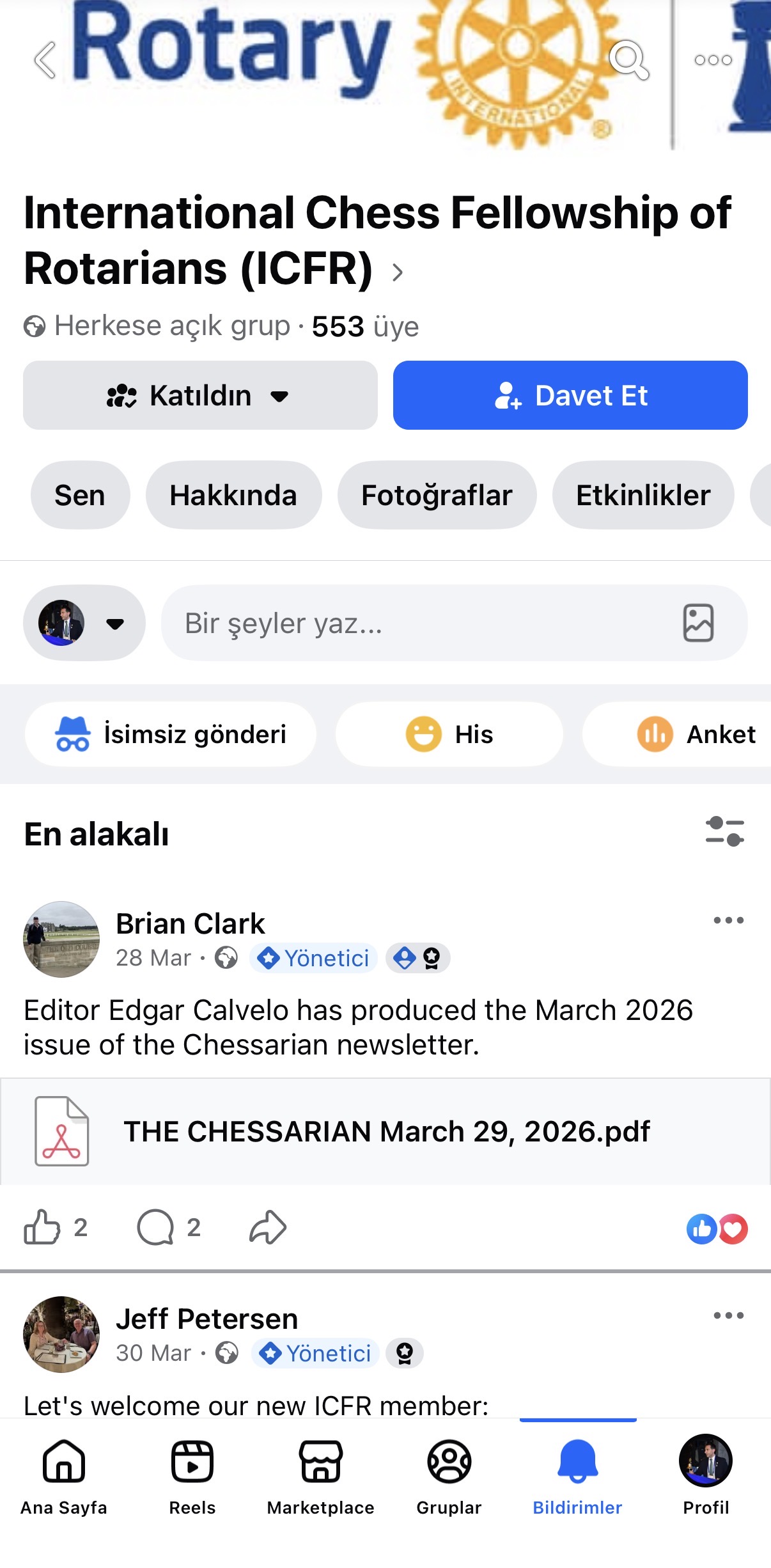Start an Anket poll
This screenshot has width=771, height=1568.
tap(697, 734)
